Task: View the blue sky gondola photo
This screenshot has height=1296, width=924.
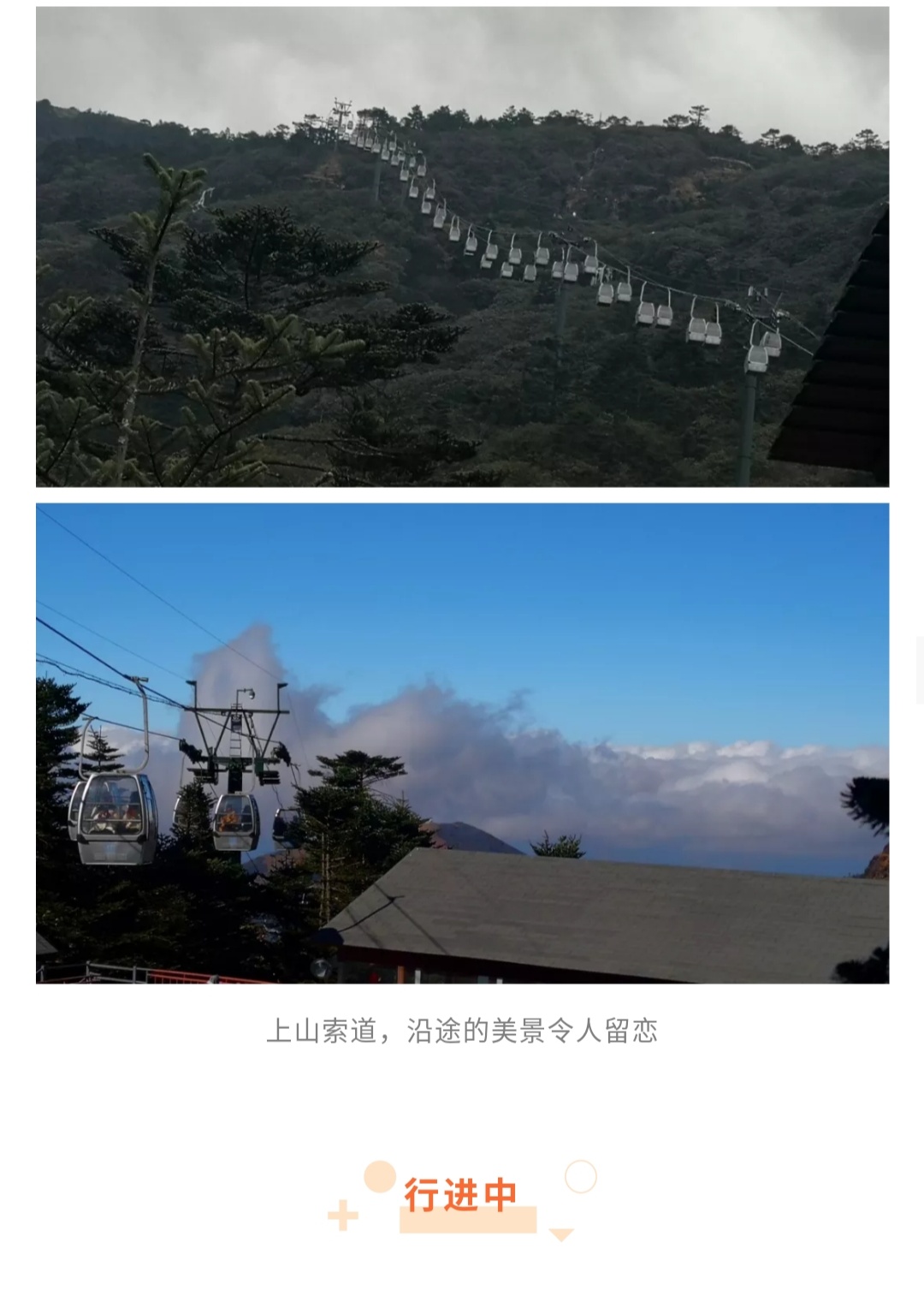Action: click(462, 743)
